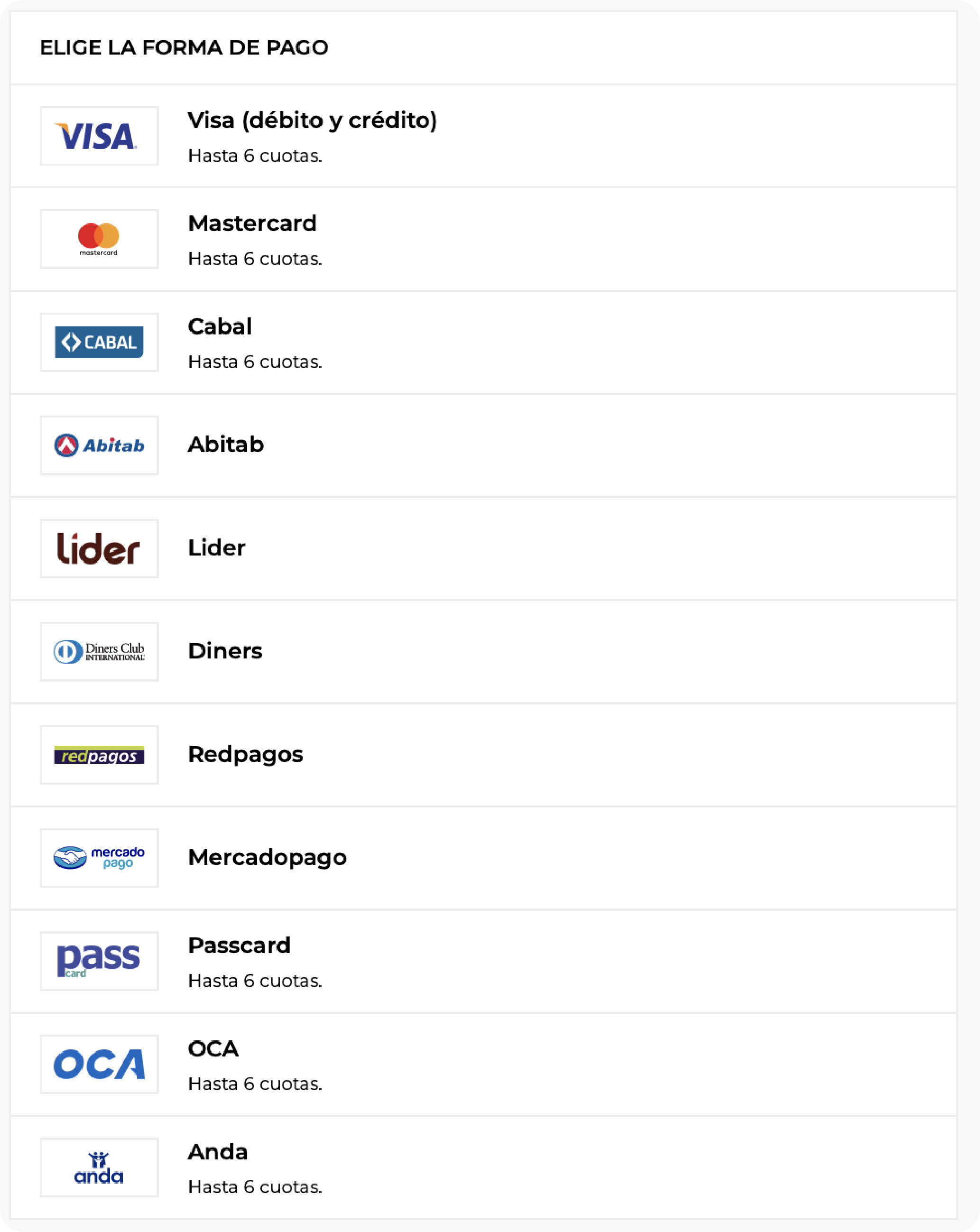Select Anda as payment method

[218, 1167]
